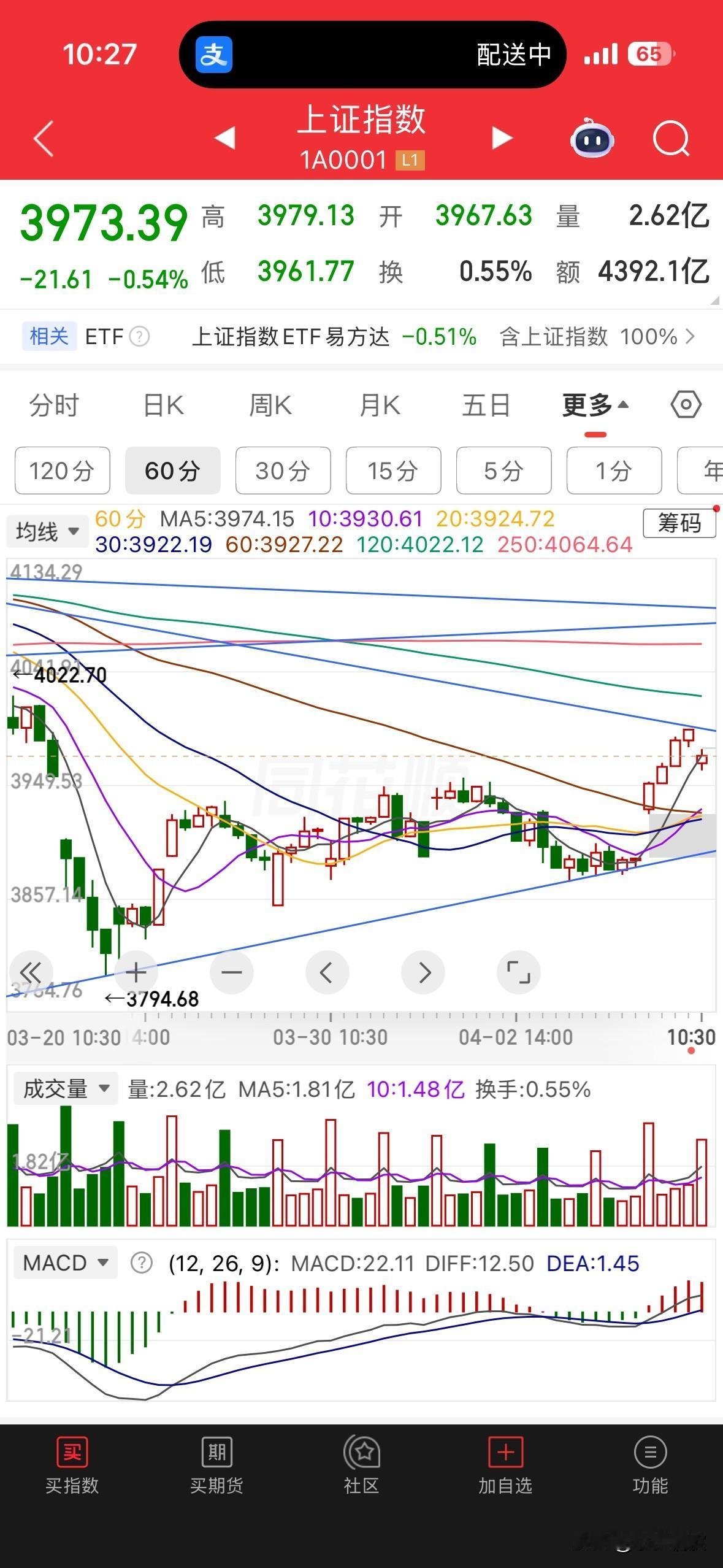This screenshot has width=723, height=1568.
Task: Switch to the 分时 chart tab
Action: click(x=54, y=405)
